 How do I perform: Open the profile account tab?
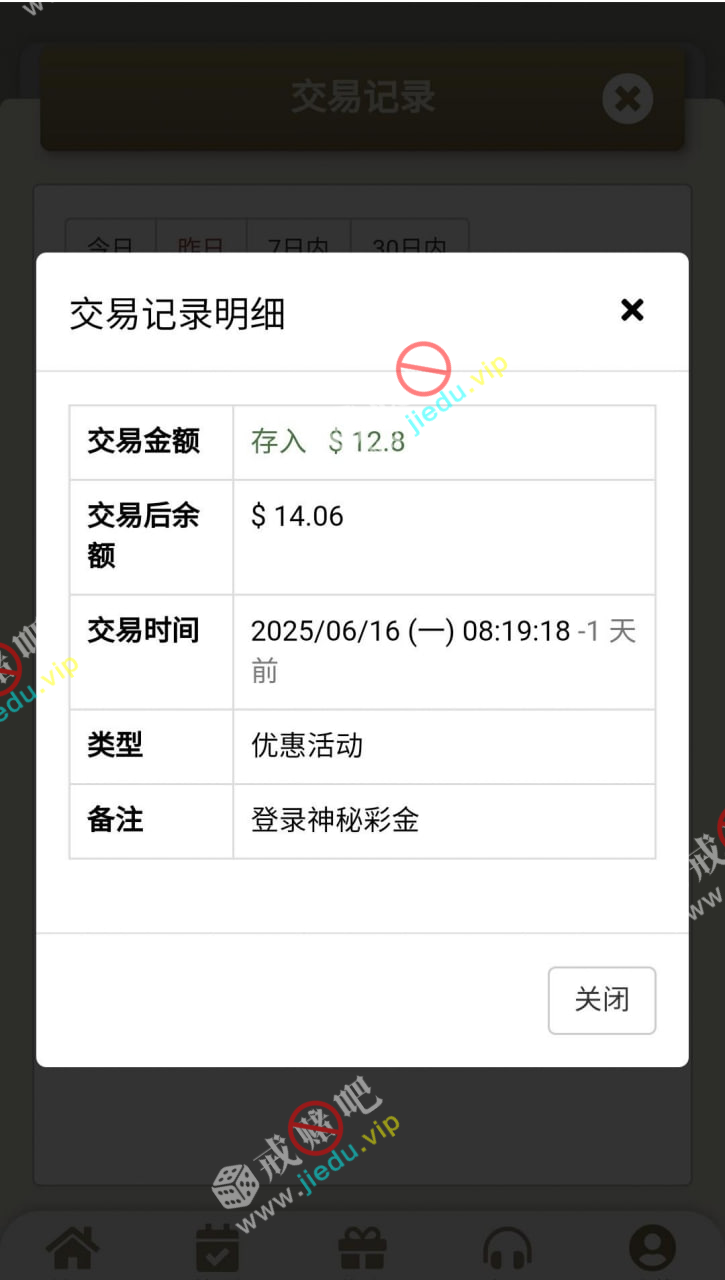coord(652,1250)
